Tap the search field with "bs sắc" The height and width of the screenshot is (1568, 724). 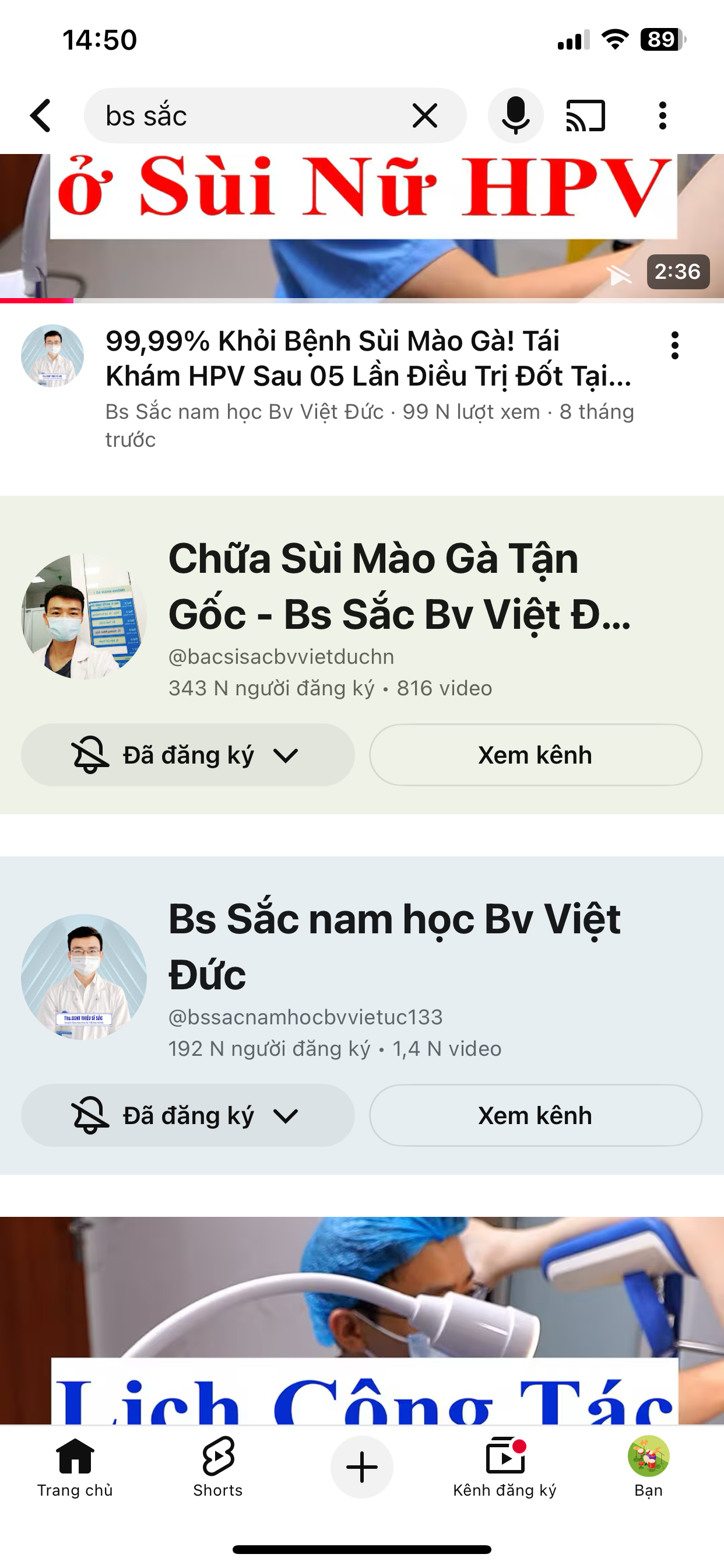tap(243, 116)
